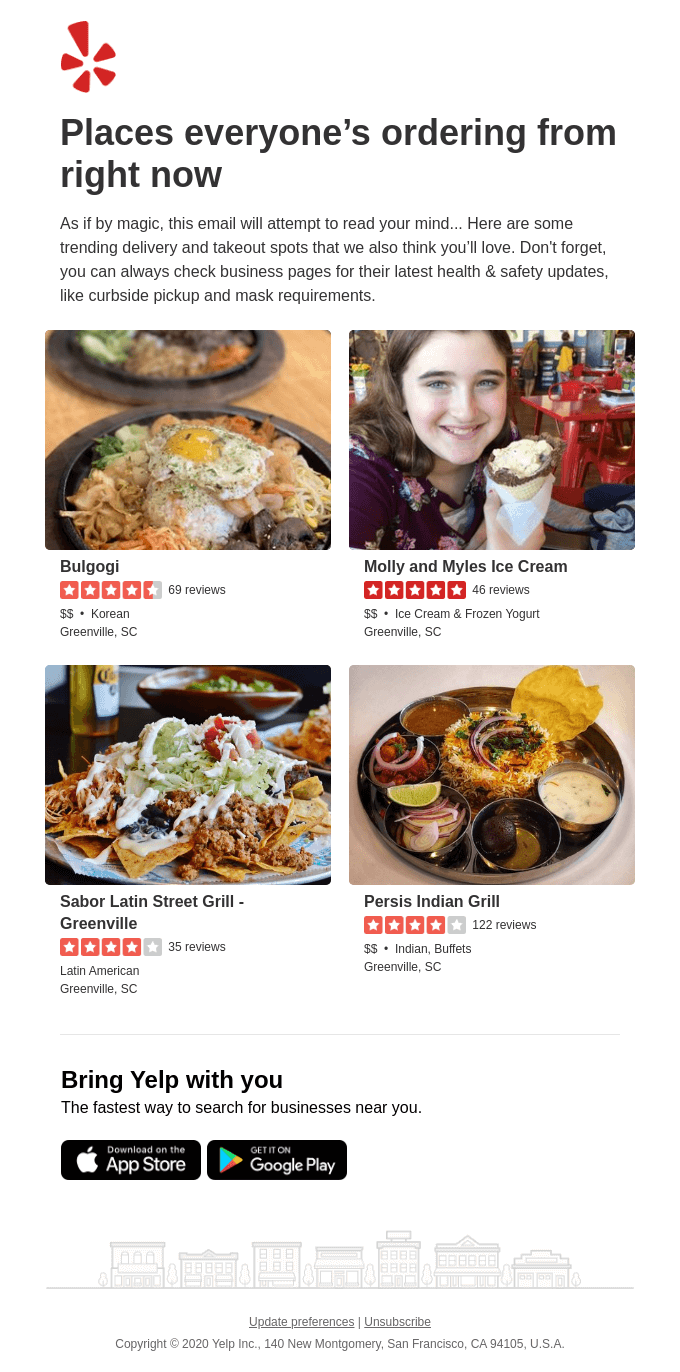The height and width of the screenshot is (1372, 680).
Task: Download on the App Store
Action: click(x=131, y=1160)
